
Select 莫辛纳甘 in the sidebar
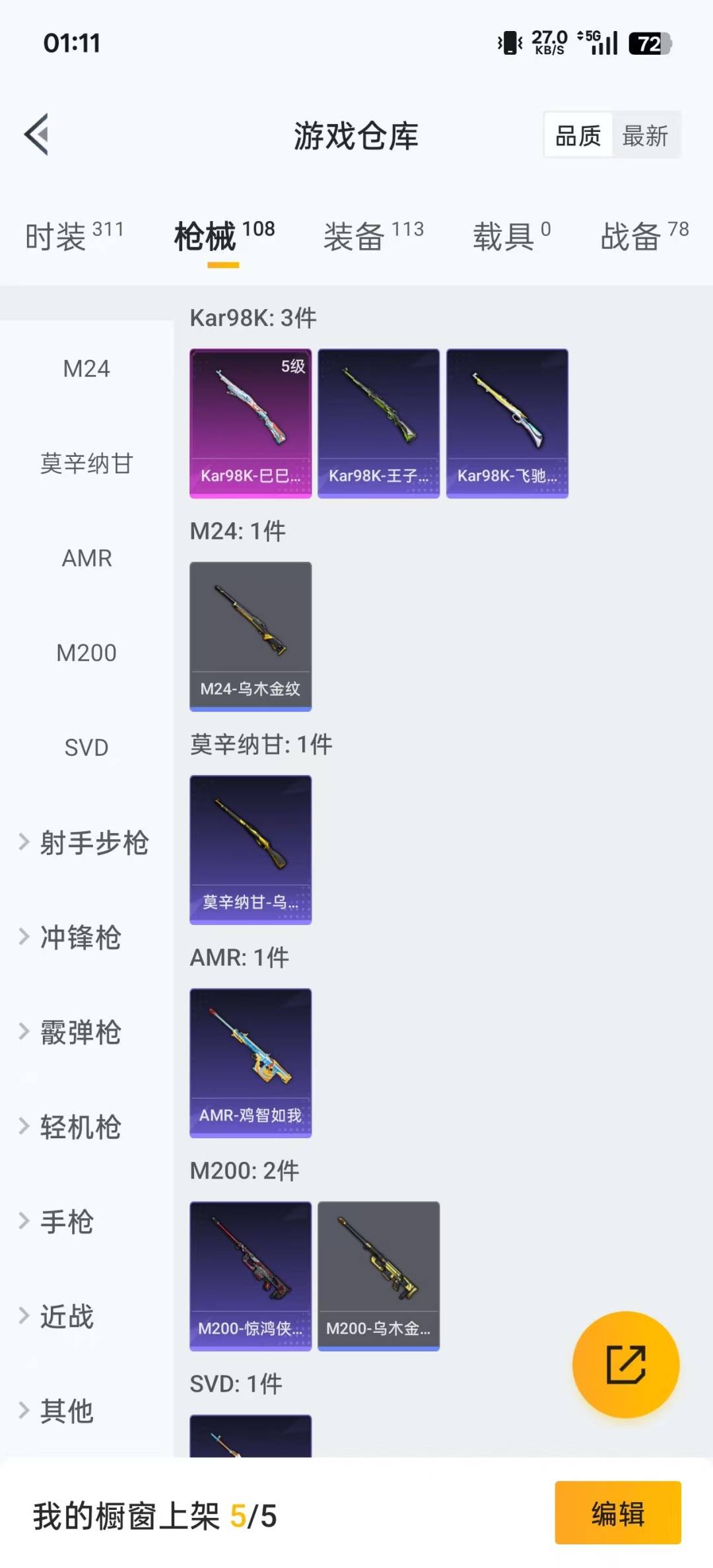point(86,463)
